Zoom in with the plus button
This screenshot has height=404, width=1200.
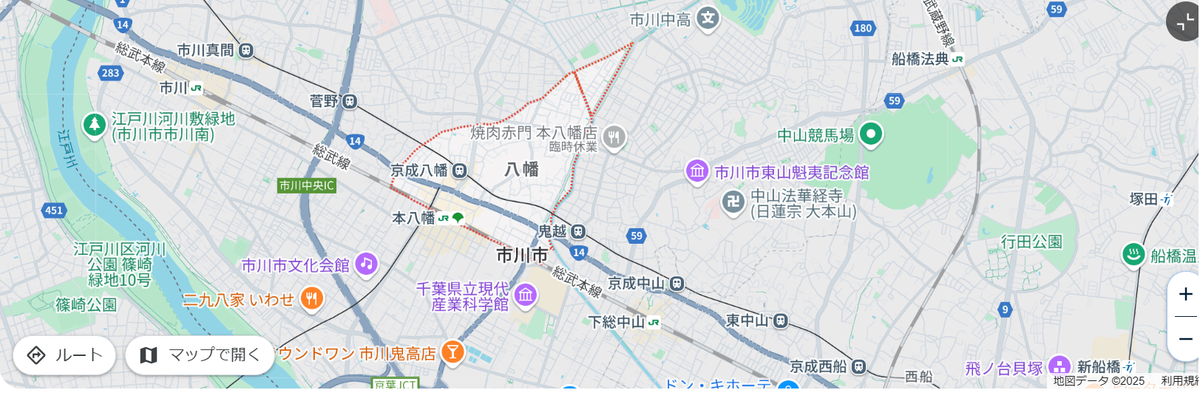tap(1185, 294)
